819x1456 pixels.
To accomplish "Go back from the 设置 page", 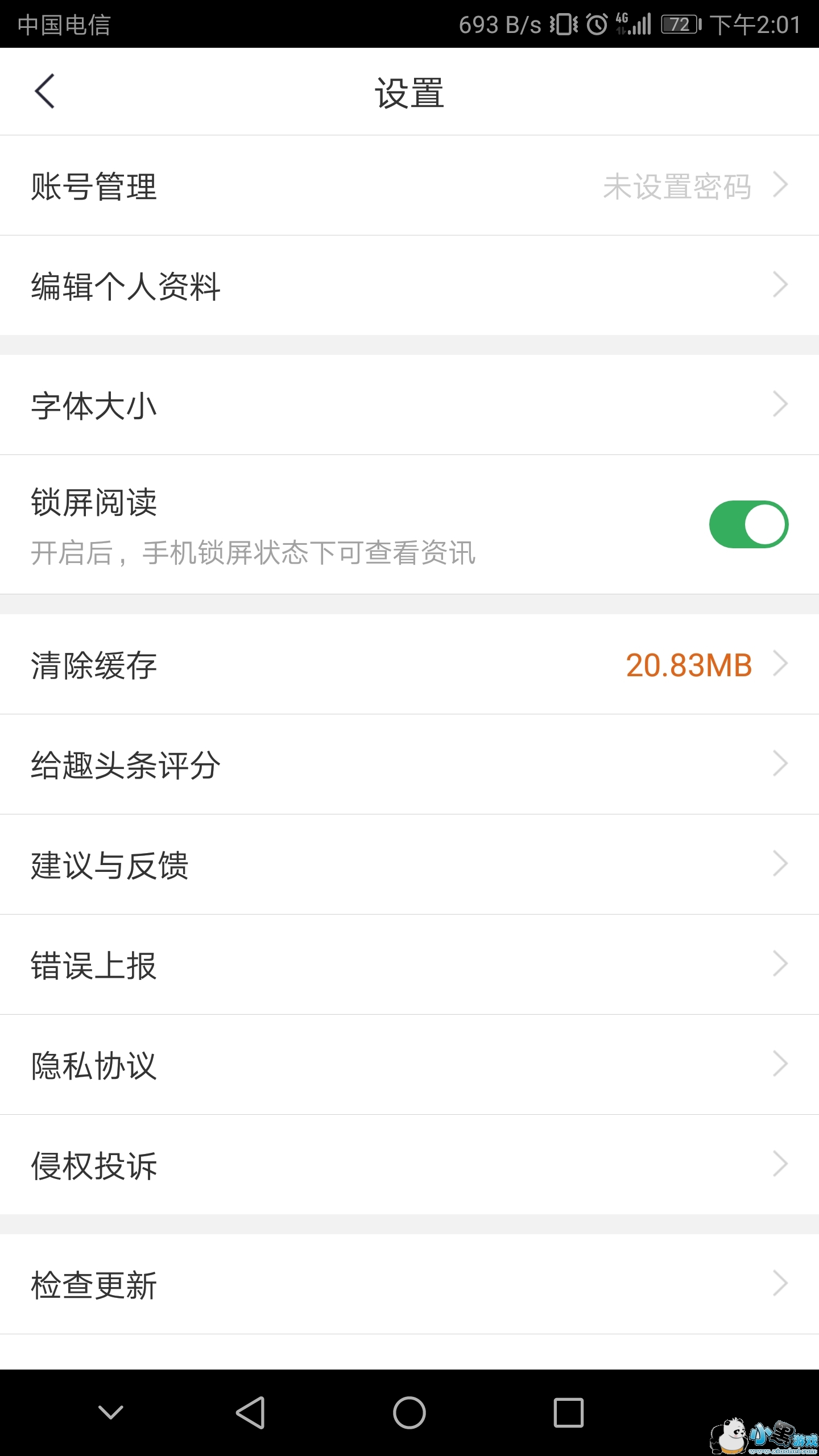I will (45, 92).
